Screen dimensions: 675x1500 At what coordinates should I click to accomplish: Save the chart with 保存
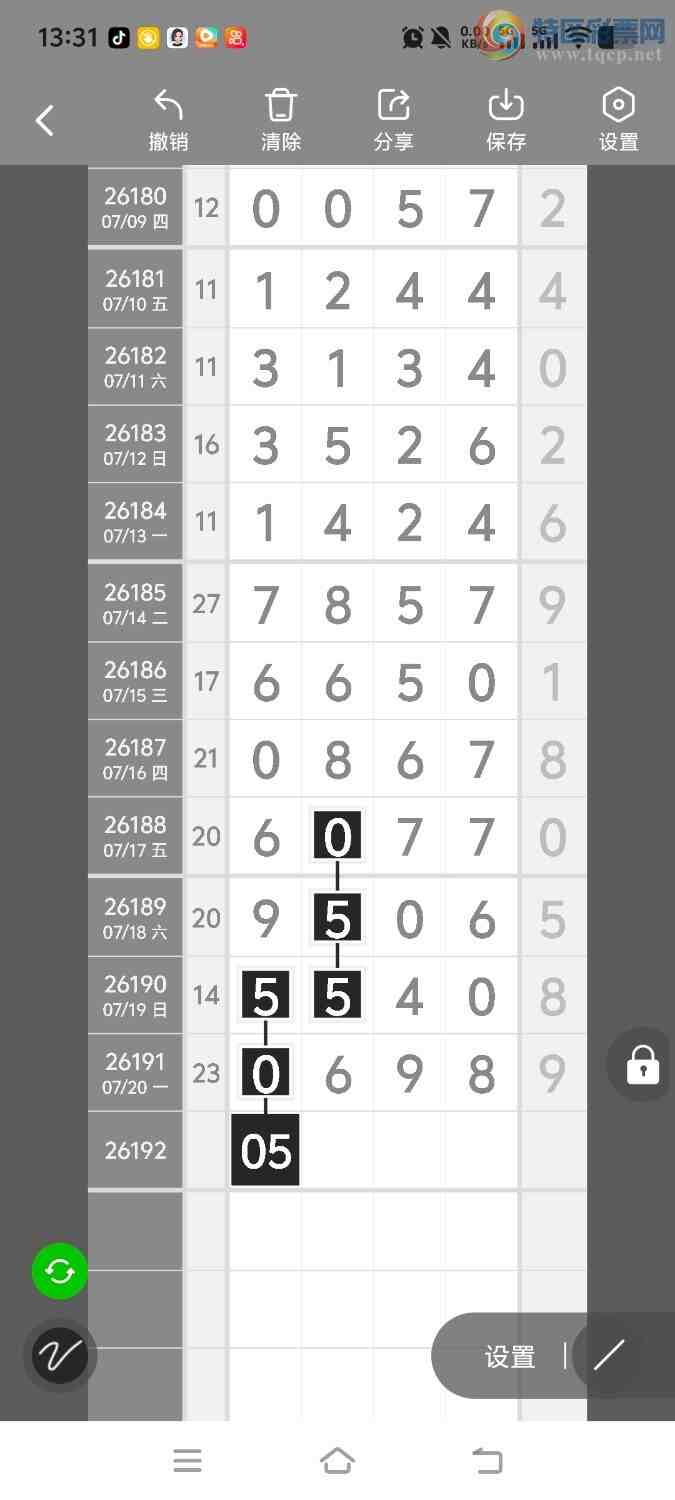(x=506, y=121)
